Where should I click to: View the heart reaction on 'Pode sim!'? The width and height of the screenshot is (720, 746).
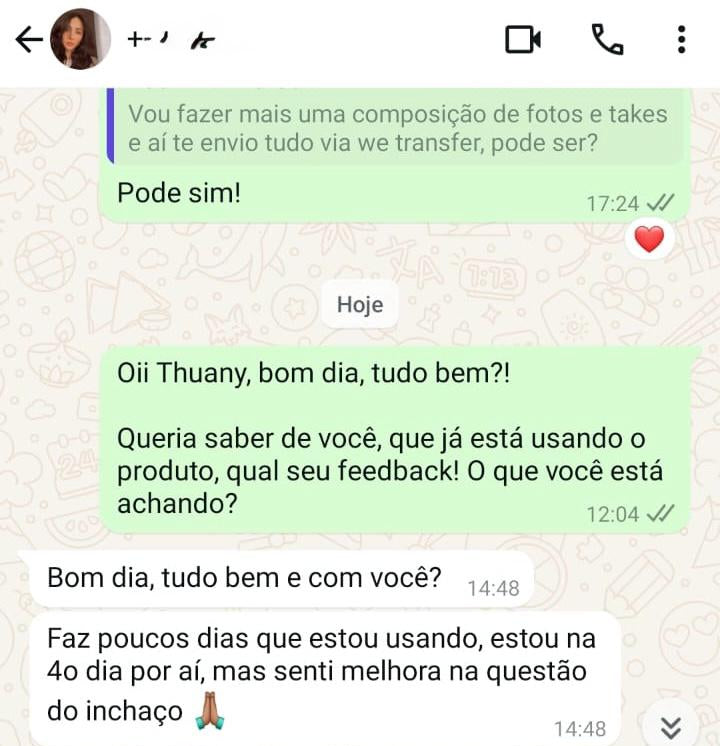[649, 239]
